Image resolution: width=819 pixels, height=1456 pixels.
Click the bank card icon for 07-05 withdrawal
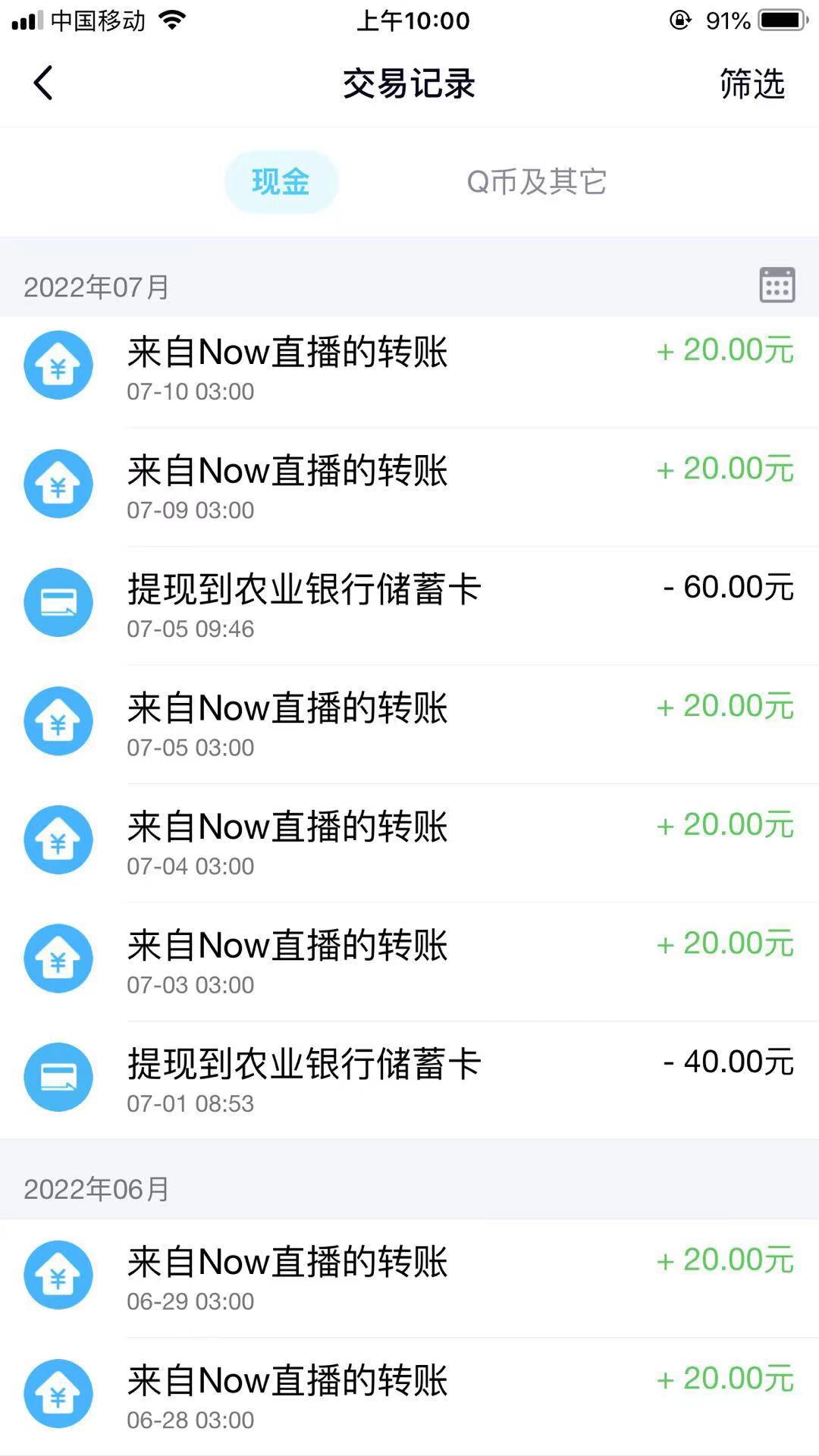point(58,603)
